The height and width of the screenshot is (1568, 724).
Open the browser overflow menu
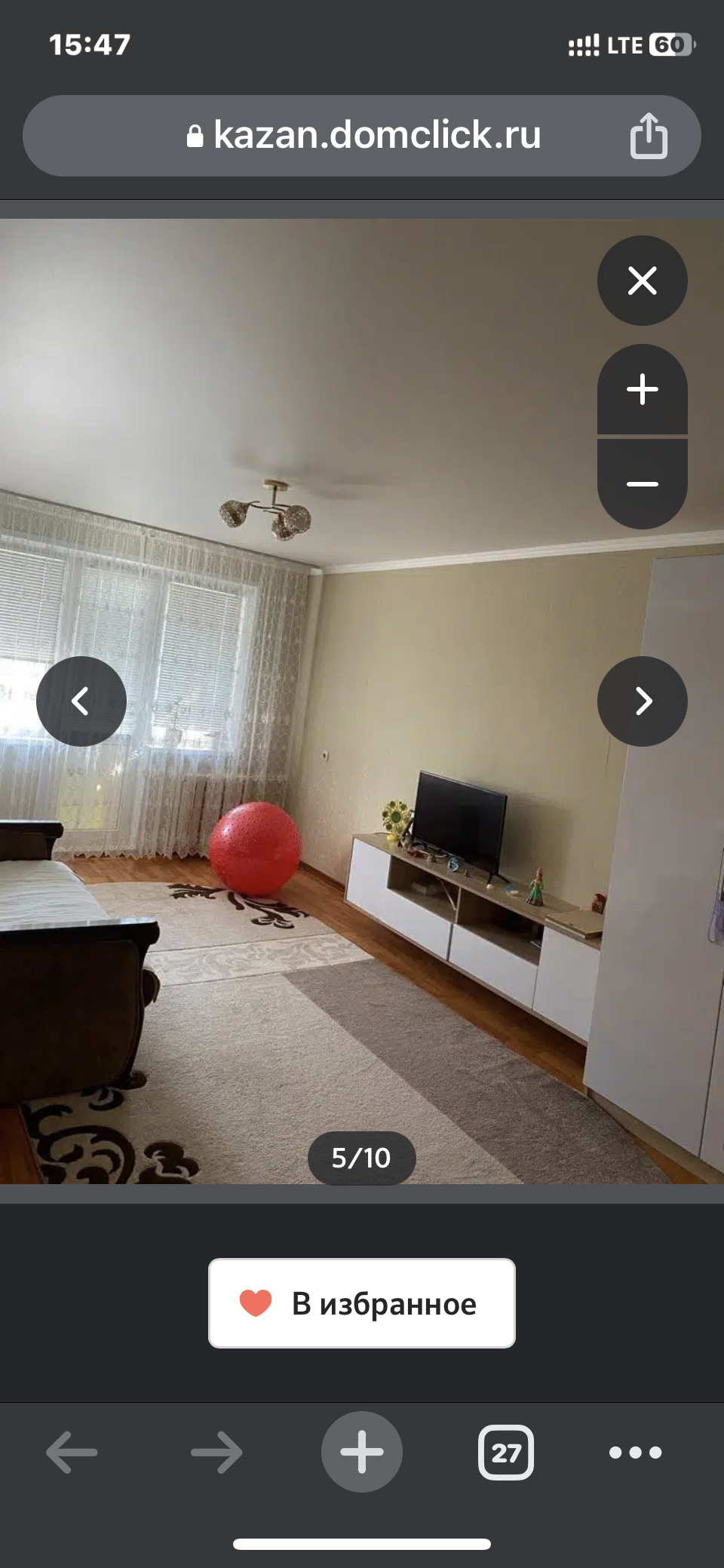[x=635, y=1452]
